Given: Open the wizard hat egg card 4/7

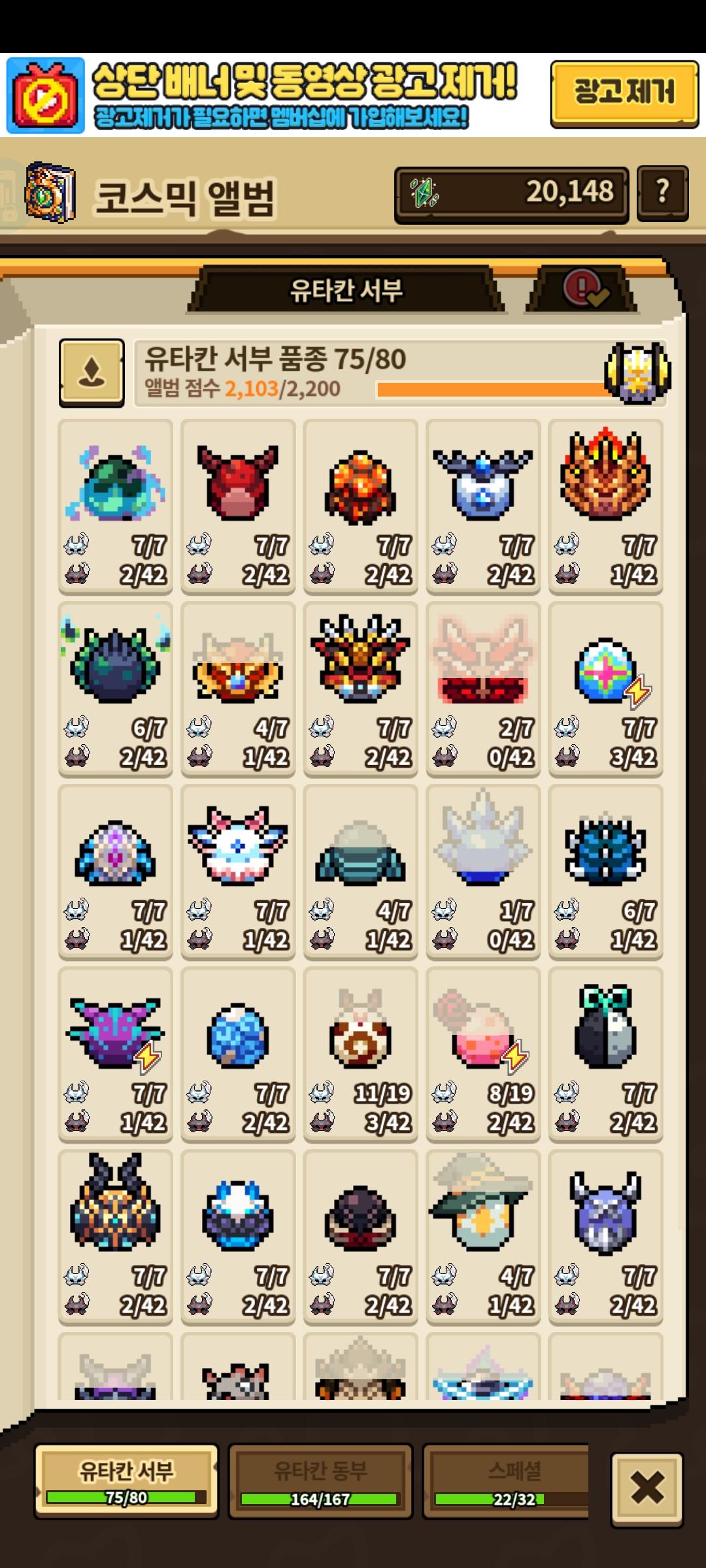Looking at the screenshot, I should click(483, 1238).
